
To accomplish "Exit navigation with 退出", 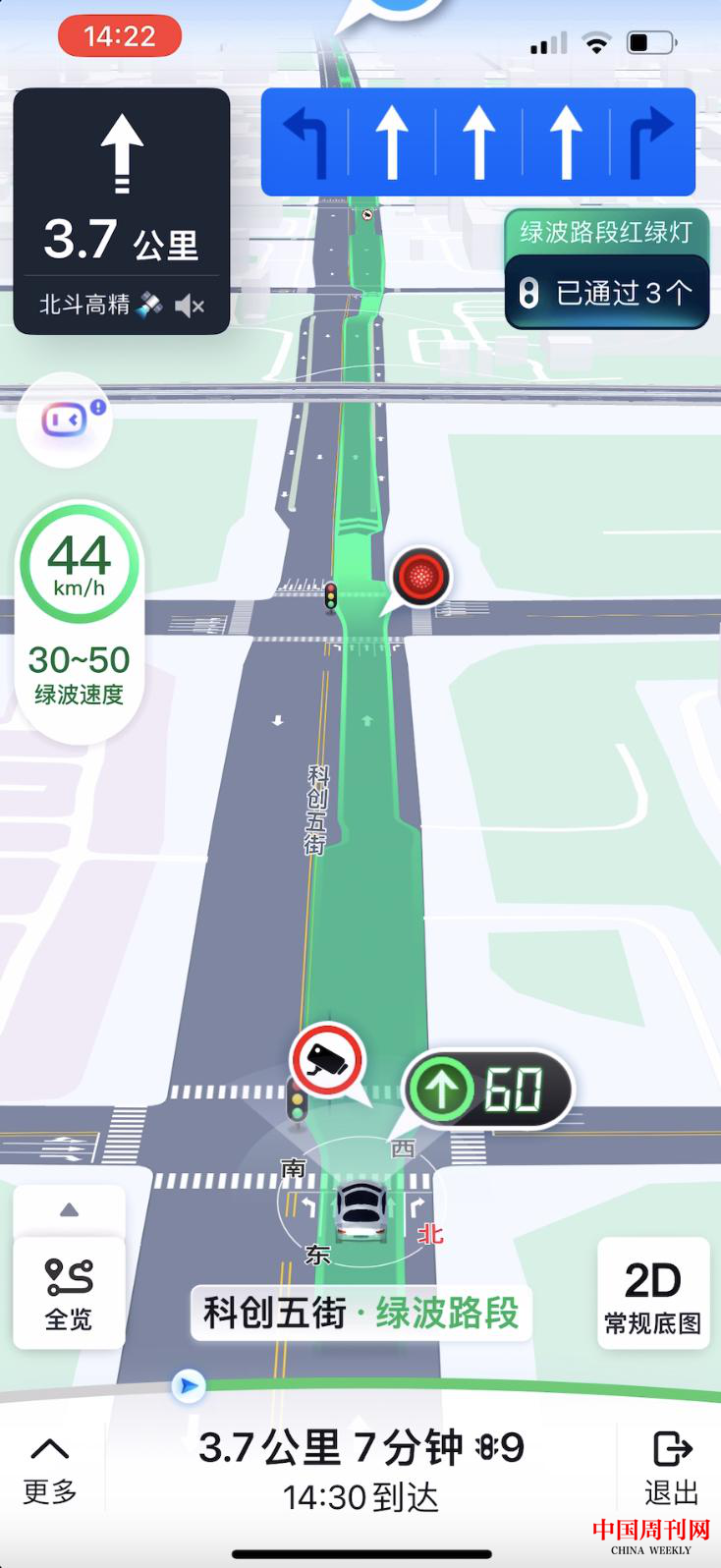I will click(672, 1469).
